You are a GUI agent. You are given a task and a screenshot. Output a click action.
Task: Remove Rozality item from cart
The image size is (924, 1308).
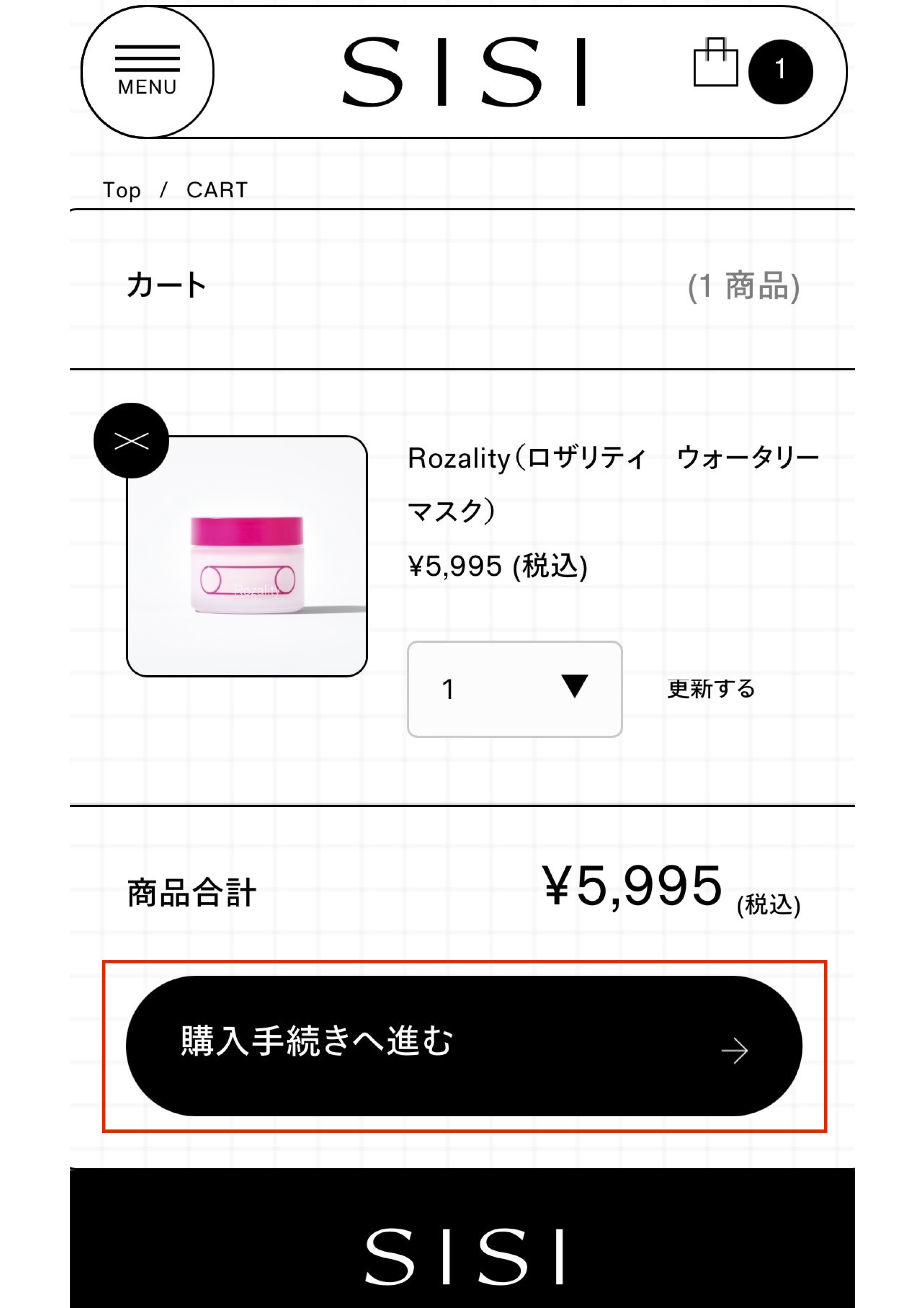[x=131, y=440]
